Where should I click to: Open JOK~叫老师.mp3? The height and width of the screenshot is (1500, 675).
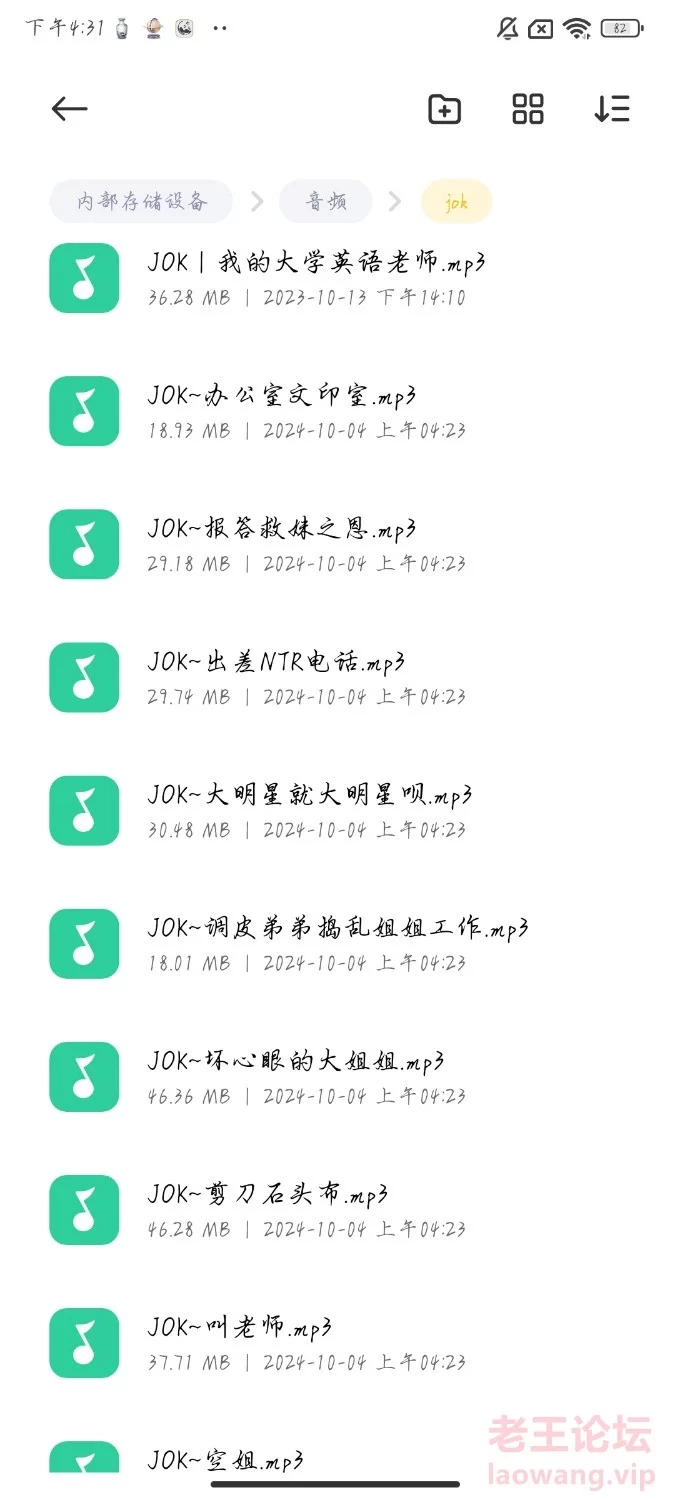(x=337, y=1342)
